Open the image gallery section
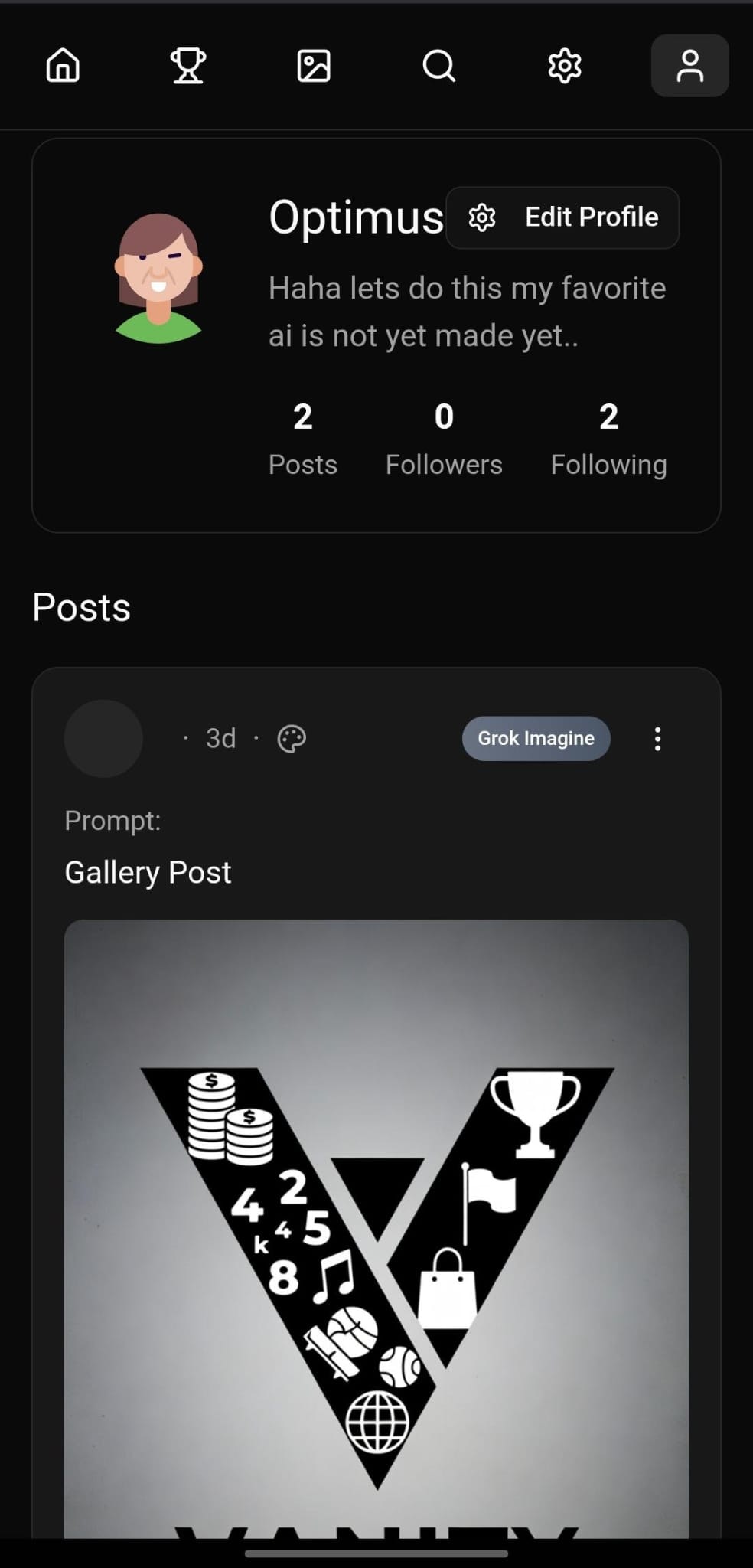 314,67
